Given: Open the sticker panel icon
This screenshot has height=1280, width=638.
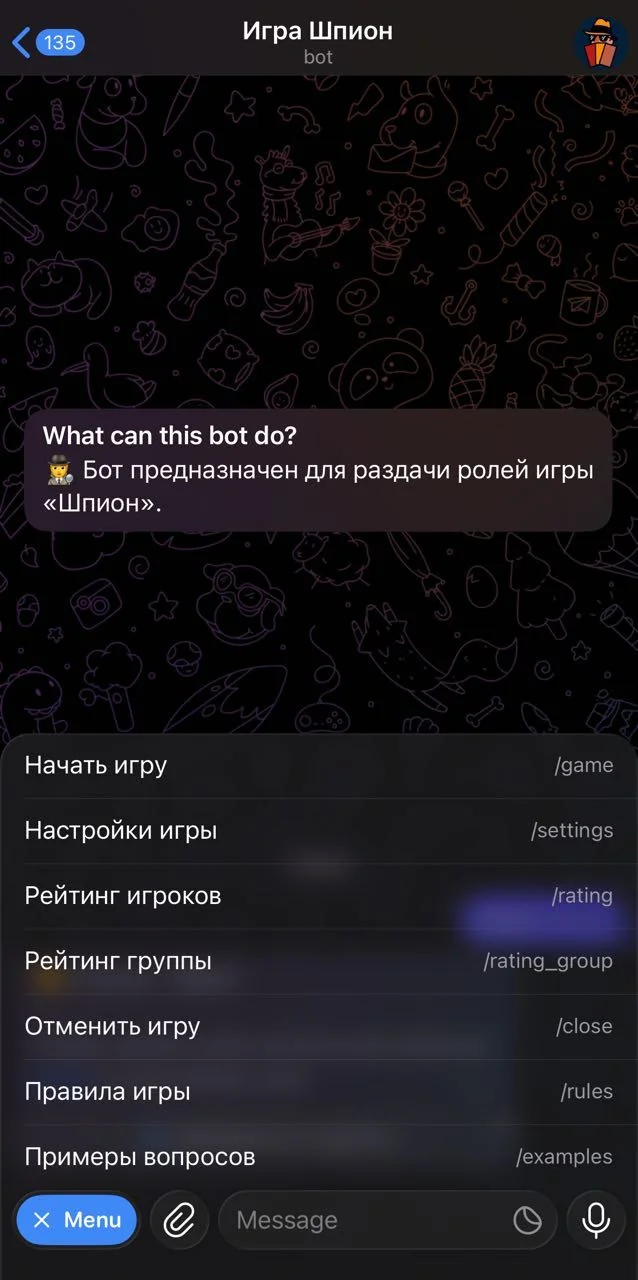Looking at the screenshot, I should [527, 1220].
